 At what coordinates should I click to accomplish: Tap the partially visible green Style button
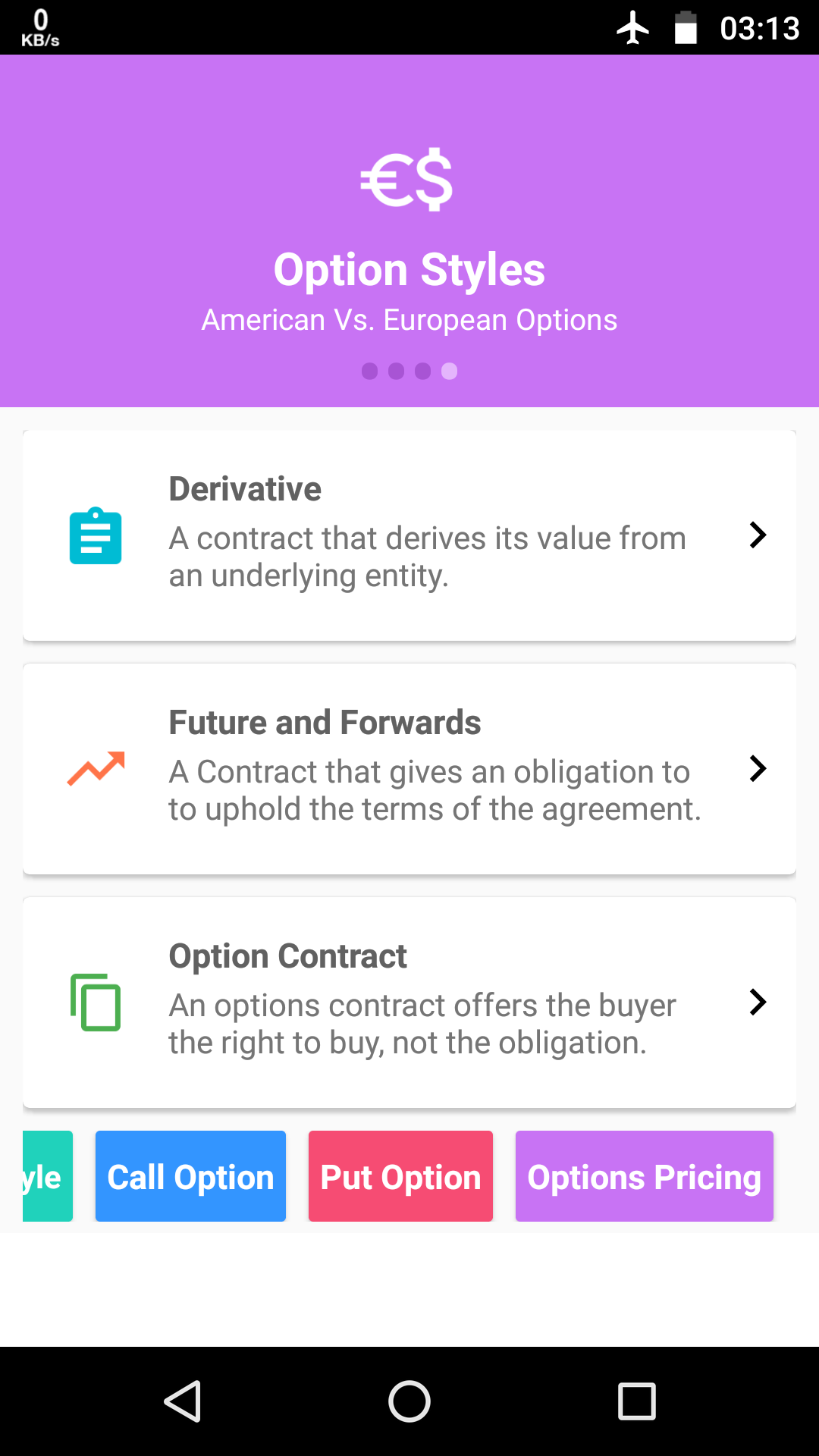click(x=36, y=1177)
